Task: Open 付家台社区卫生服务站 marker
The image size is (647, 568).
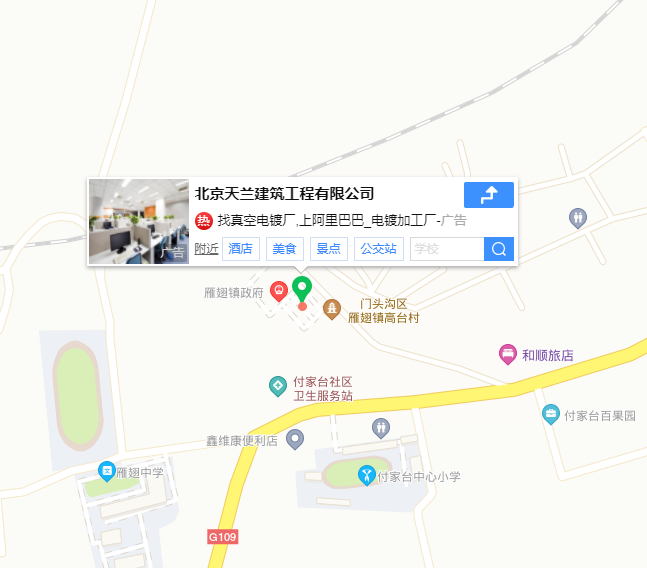Action: 279,386
